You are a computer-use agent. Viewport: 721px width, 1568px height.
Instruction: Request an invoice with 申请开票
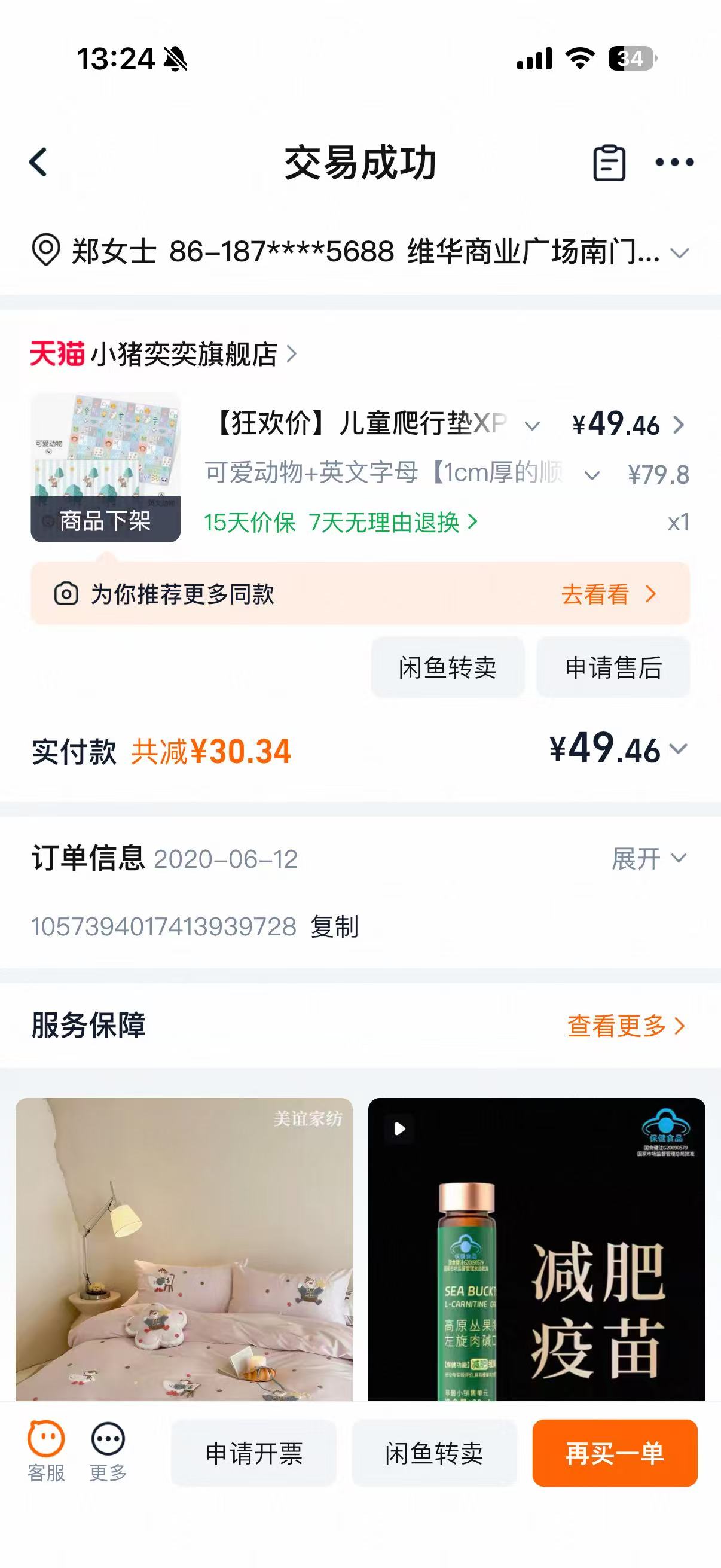click(x=253, y=1454)
